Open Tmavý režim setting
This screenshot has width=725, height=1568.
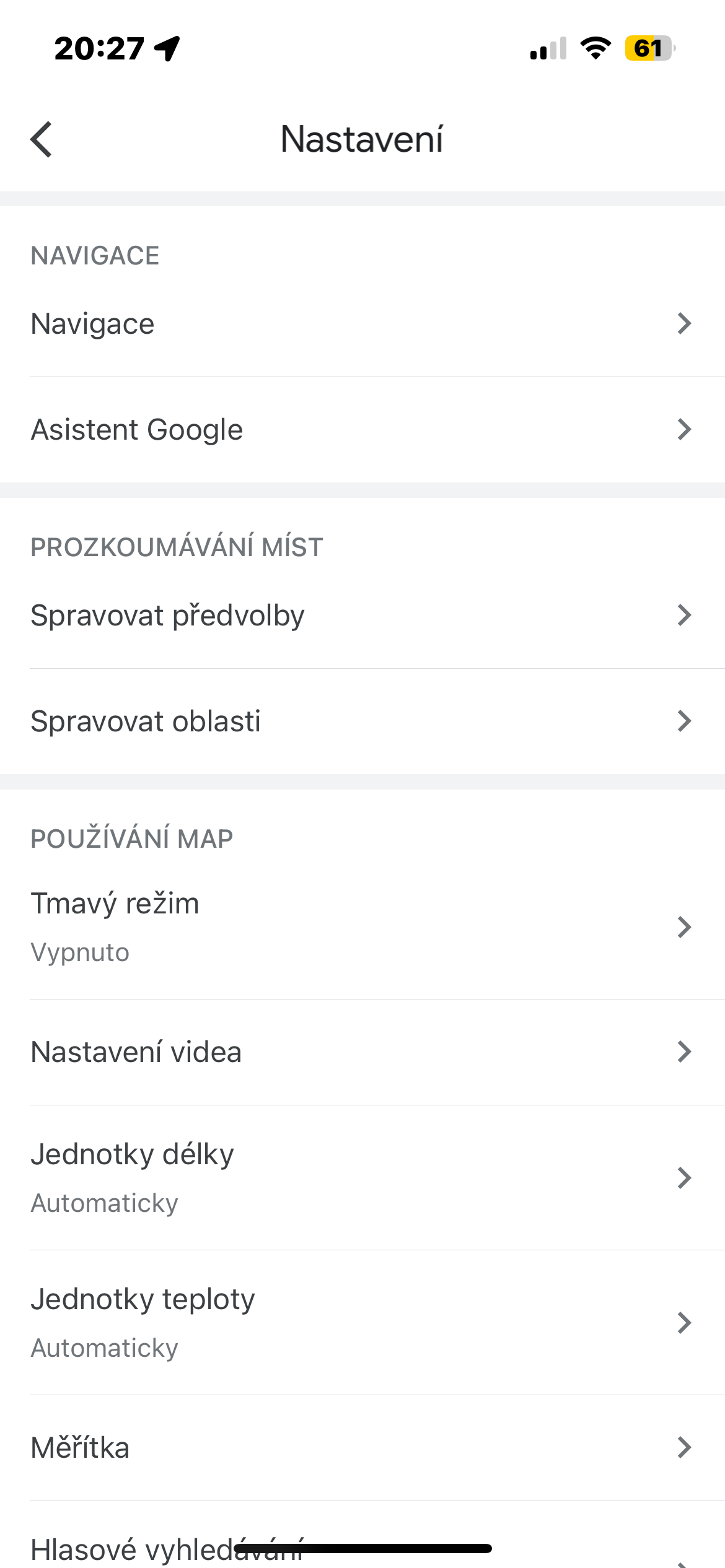tap(362, 926)
